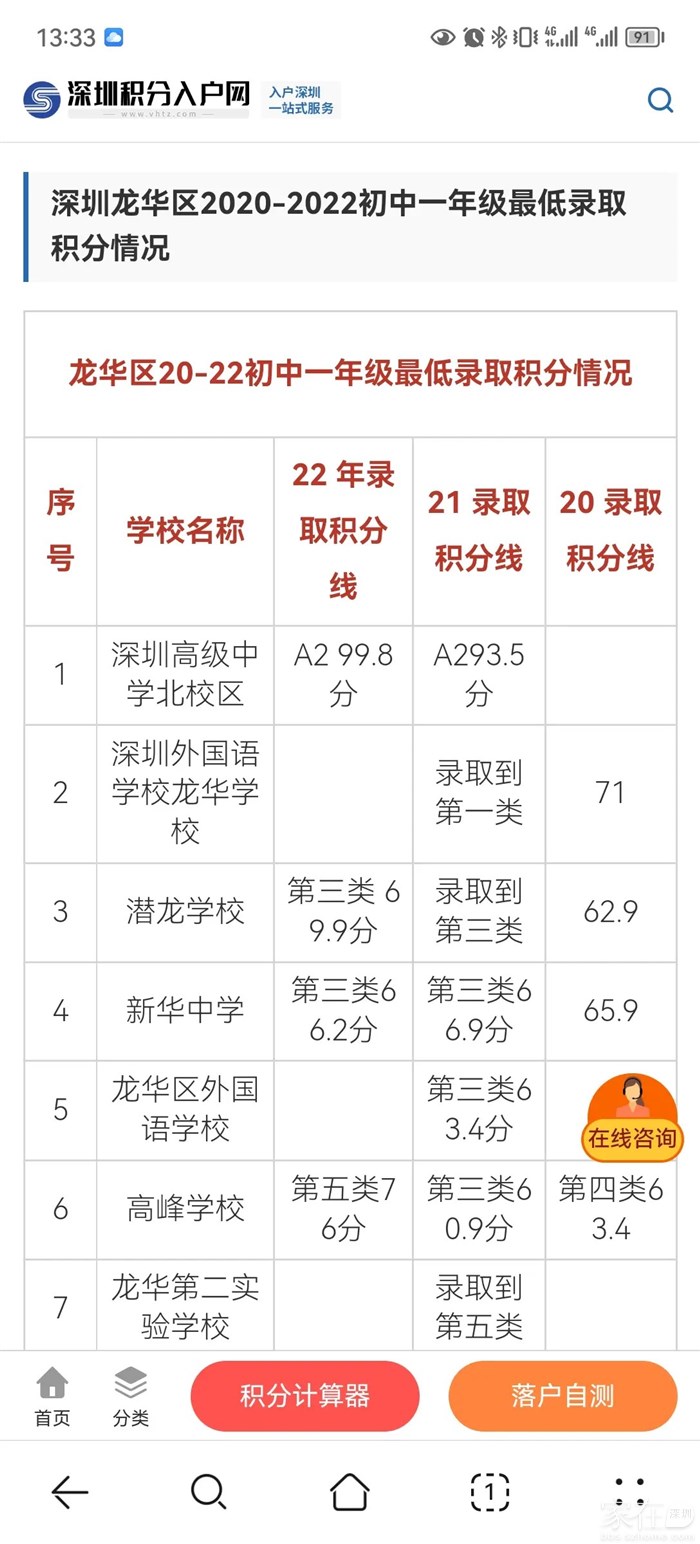Go back with browser back arrow
Viewport: 700px width, 1544px height.
click(70, 1492)
